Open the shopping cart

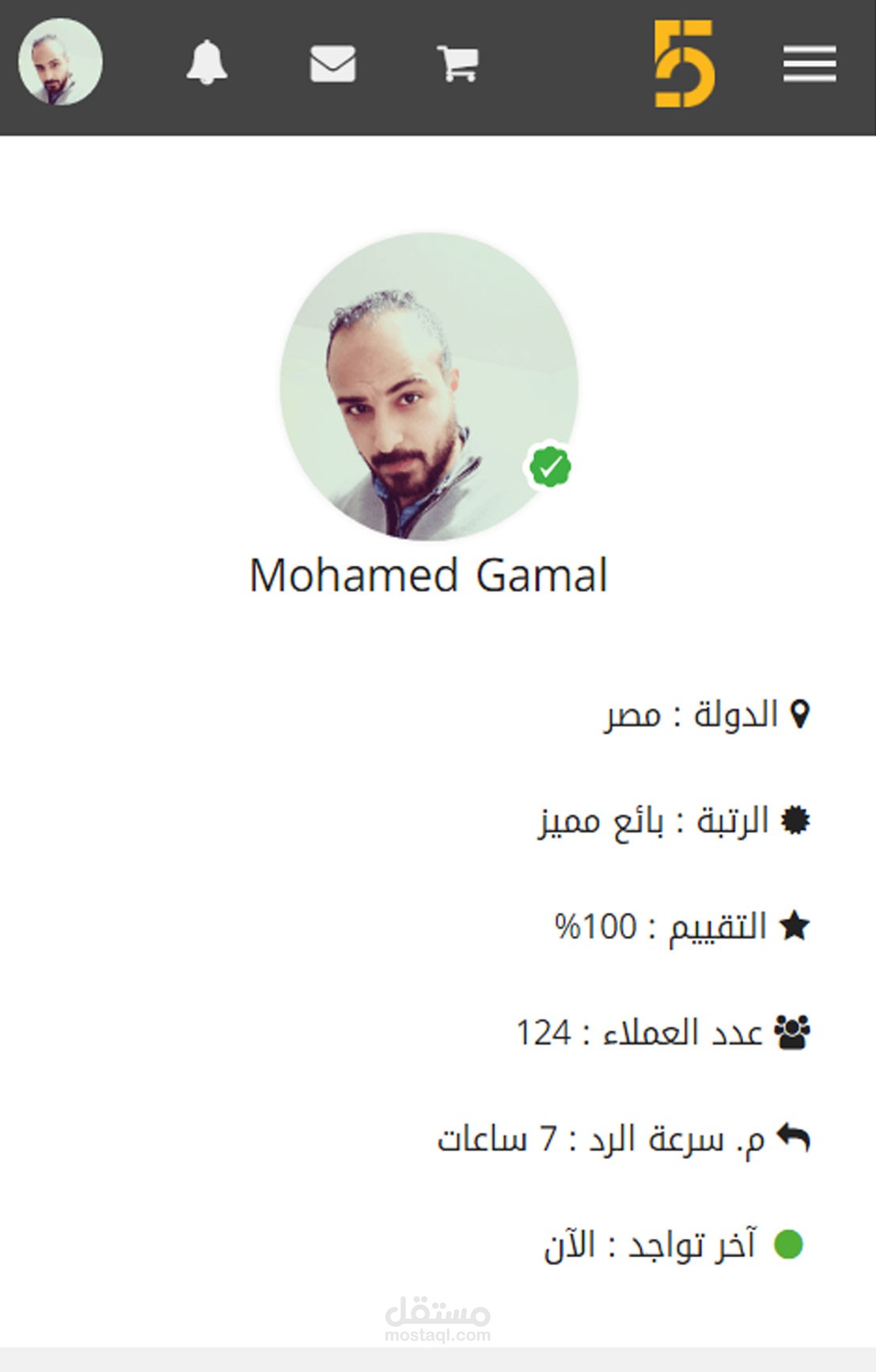457,63
